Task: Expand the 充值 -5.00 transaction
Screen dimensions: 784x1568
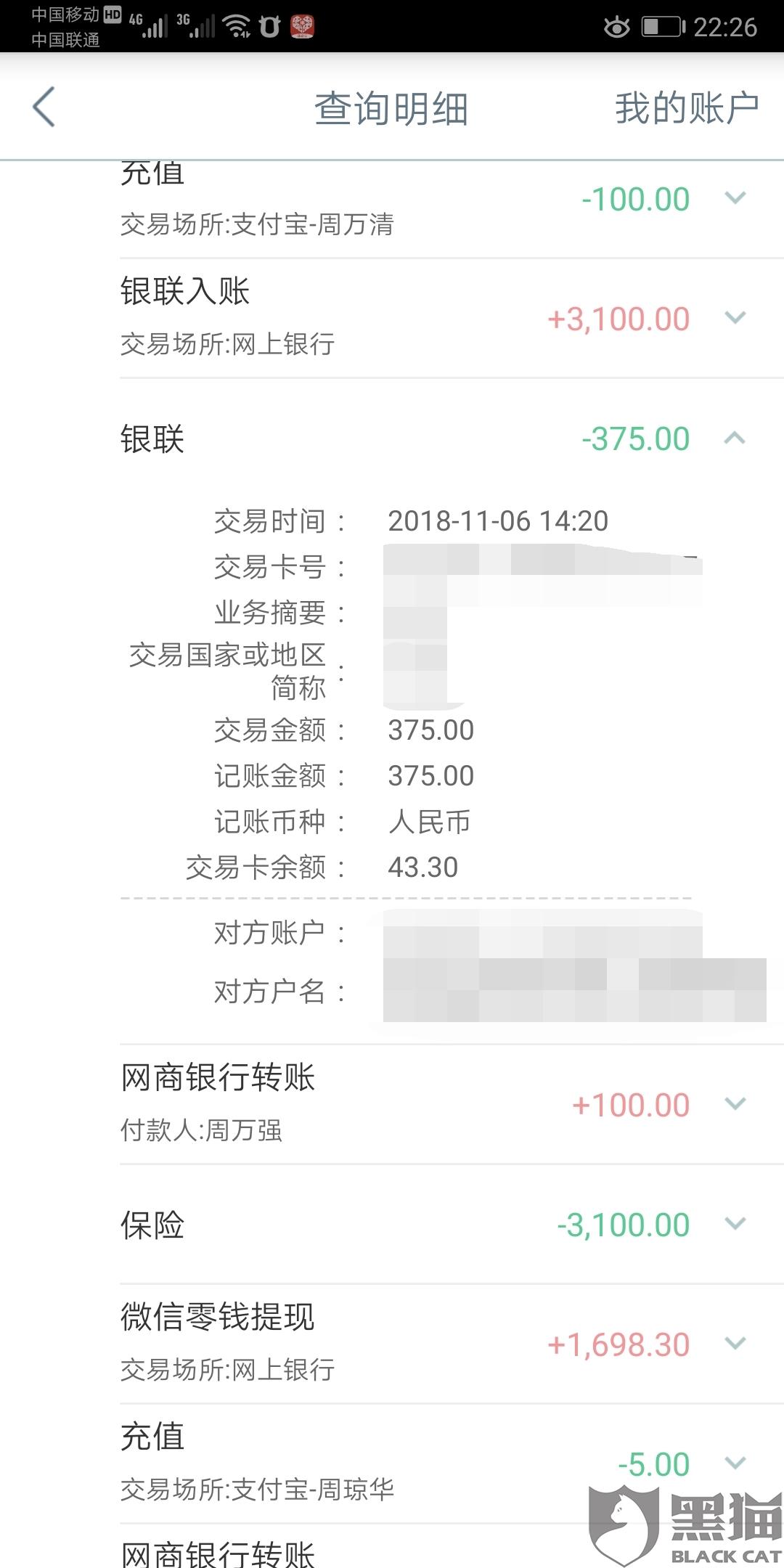Action: click(x=735, y=1463)
